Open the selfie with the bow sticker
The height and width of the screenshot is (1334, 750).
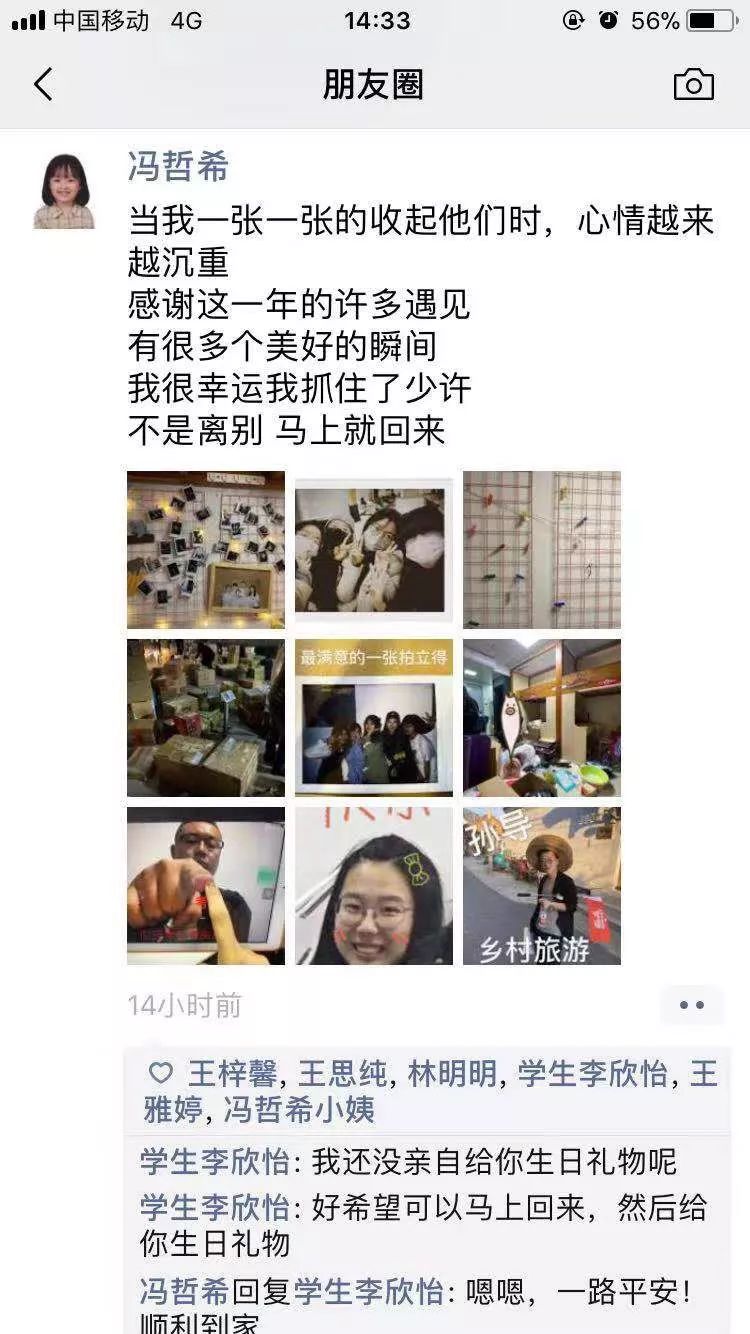374,885
